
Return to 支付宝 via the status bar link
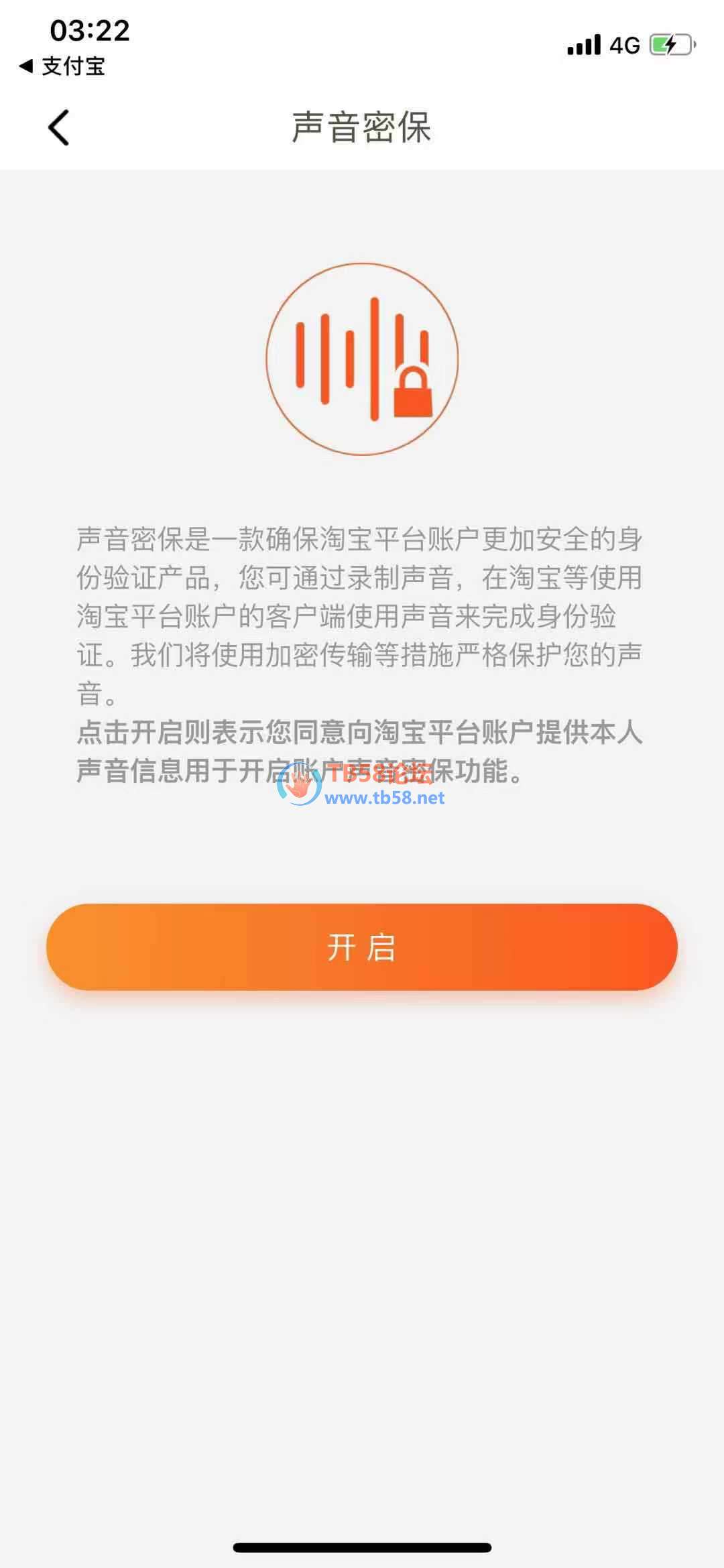(63, 66)
